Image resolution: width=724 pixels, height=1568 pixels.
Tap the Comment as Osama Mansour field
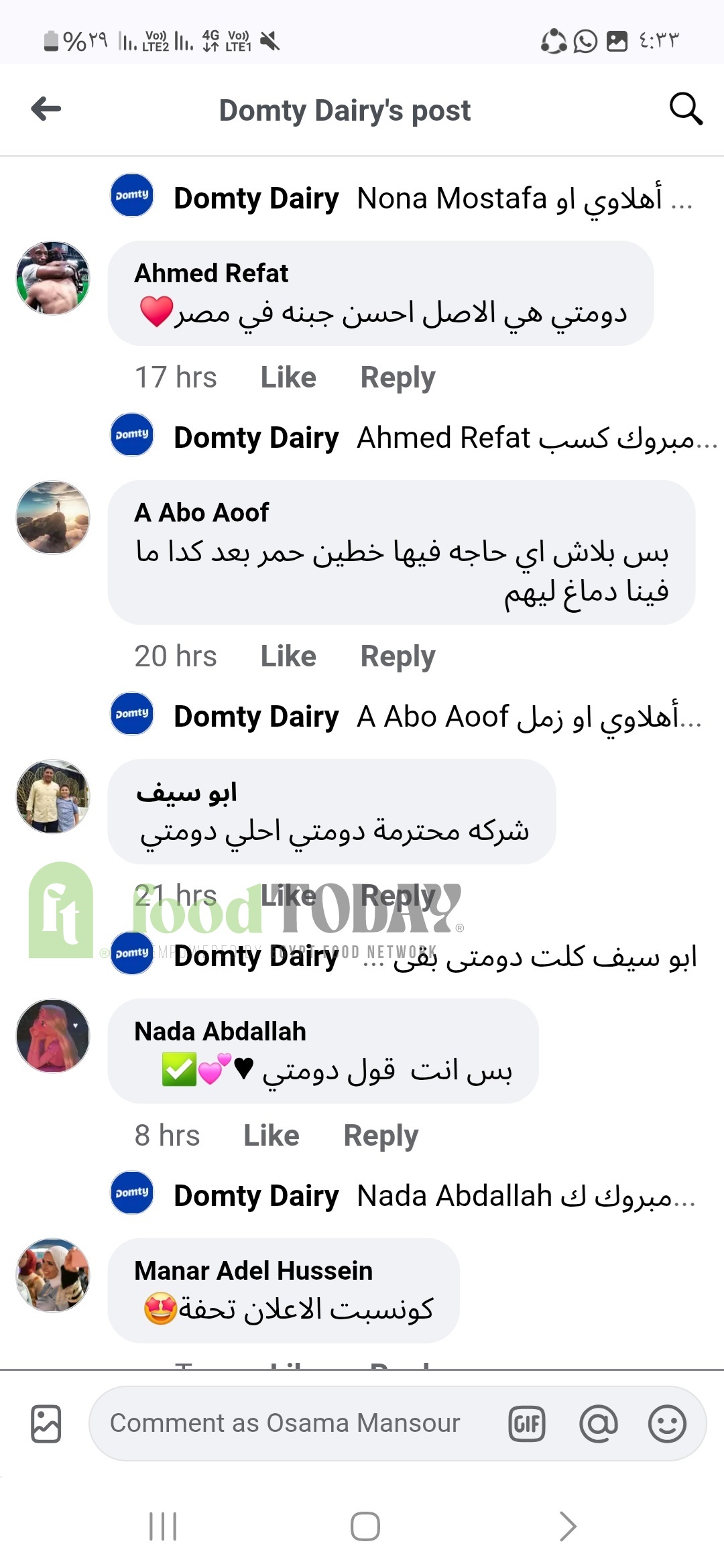coord(285,1423)
